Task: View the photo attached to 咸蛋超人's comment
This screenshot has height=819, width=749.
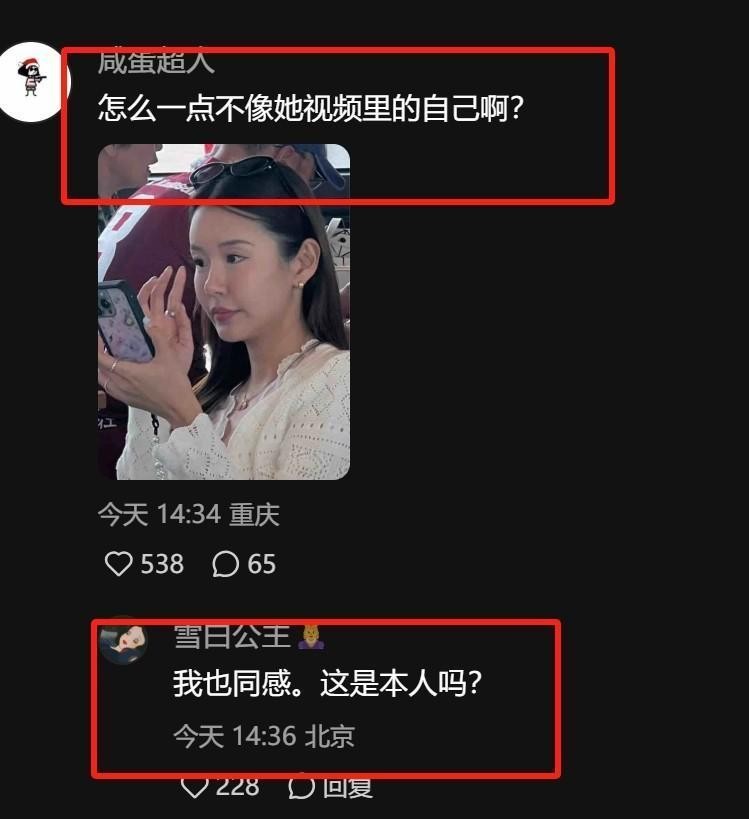Action: point(224,312)
